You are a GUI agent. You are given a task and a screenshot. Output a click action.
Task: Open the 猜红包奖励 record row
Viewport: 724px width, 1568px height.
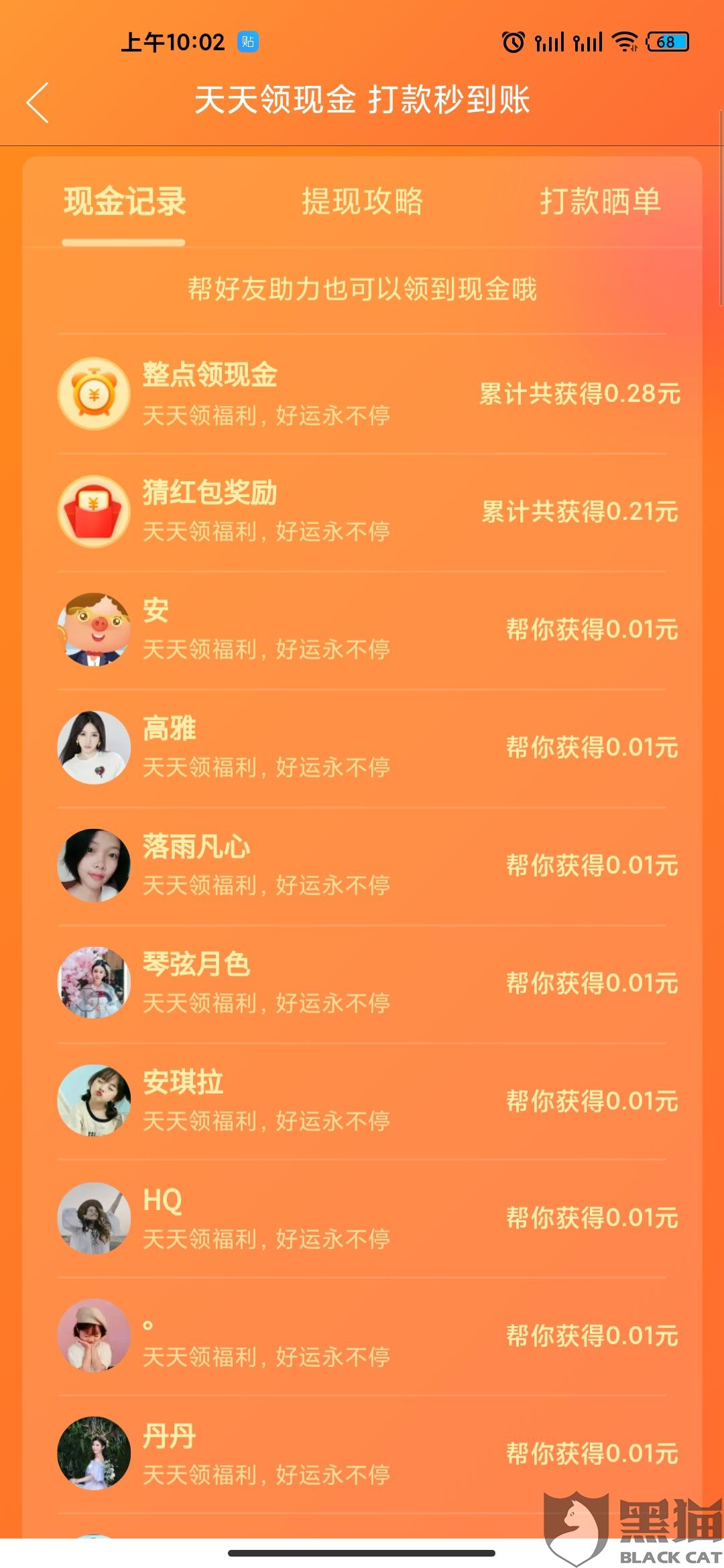[x=362, y=512]
